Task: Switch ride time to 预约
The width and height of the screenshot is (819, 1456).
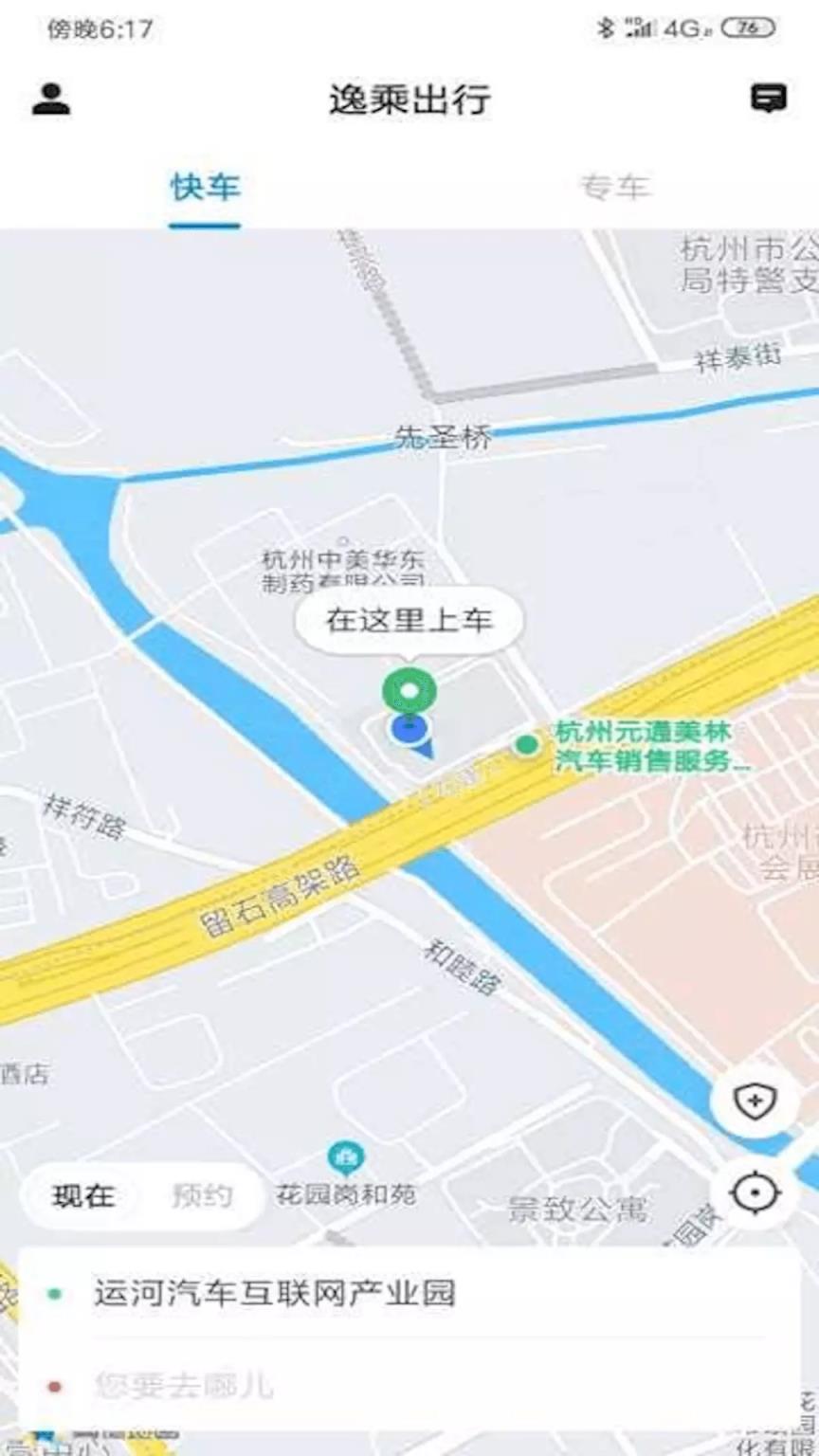Action: tap(205, 1195)
